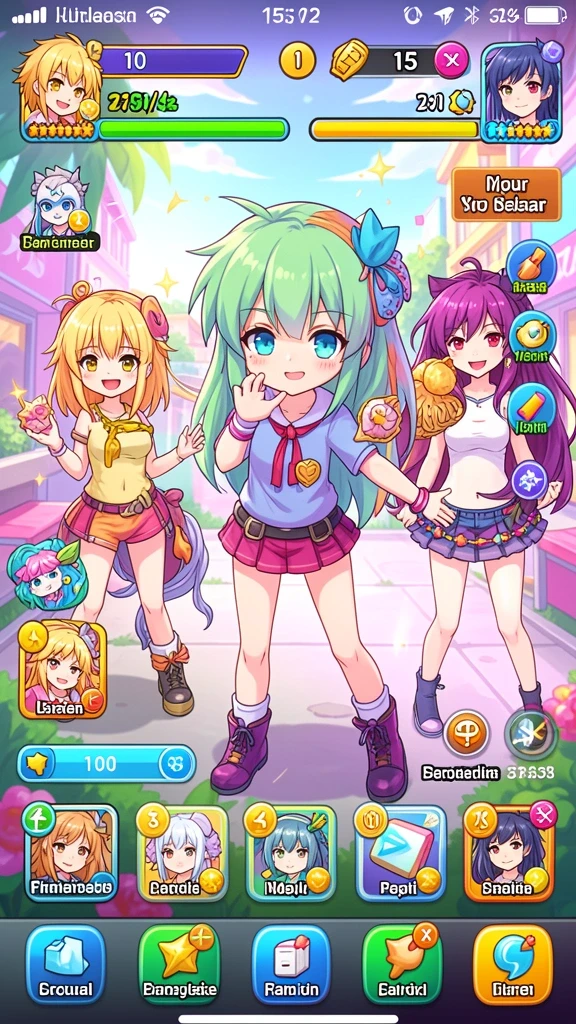Open the dark-blue-haired opponent portrait at top

(x=521, y=91)
